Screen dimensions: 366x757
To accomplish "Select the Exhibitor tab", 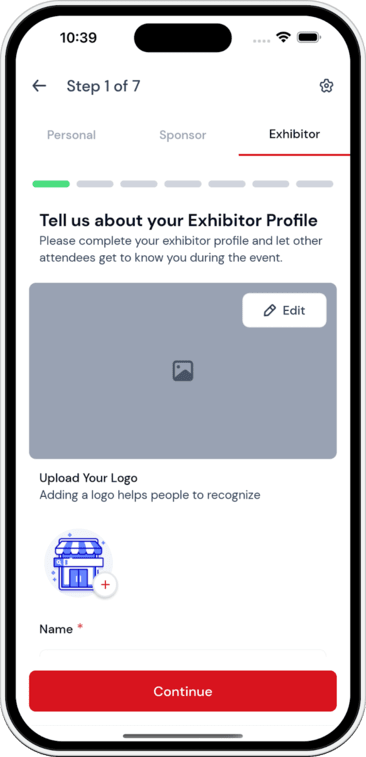I will [295, 134].
